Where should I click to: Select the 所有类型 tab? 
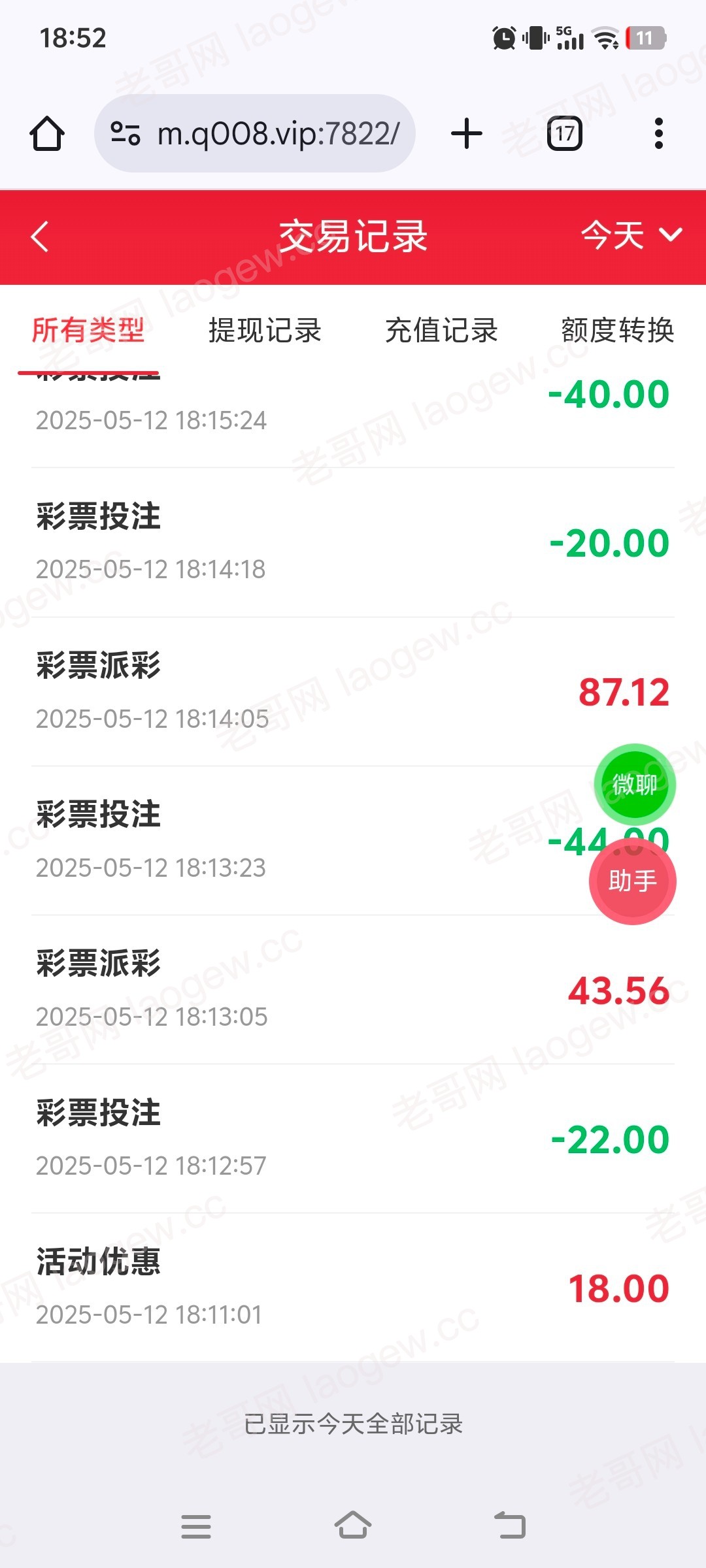point(88,330)
